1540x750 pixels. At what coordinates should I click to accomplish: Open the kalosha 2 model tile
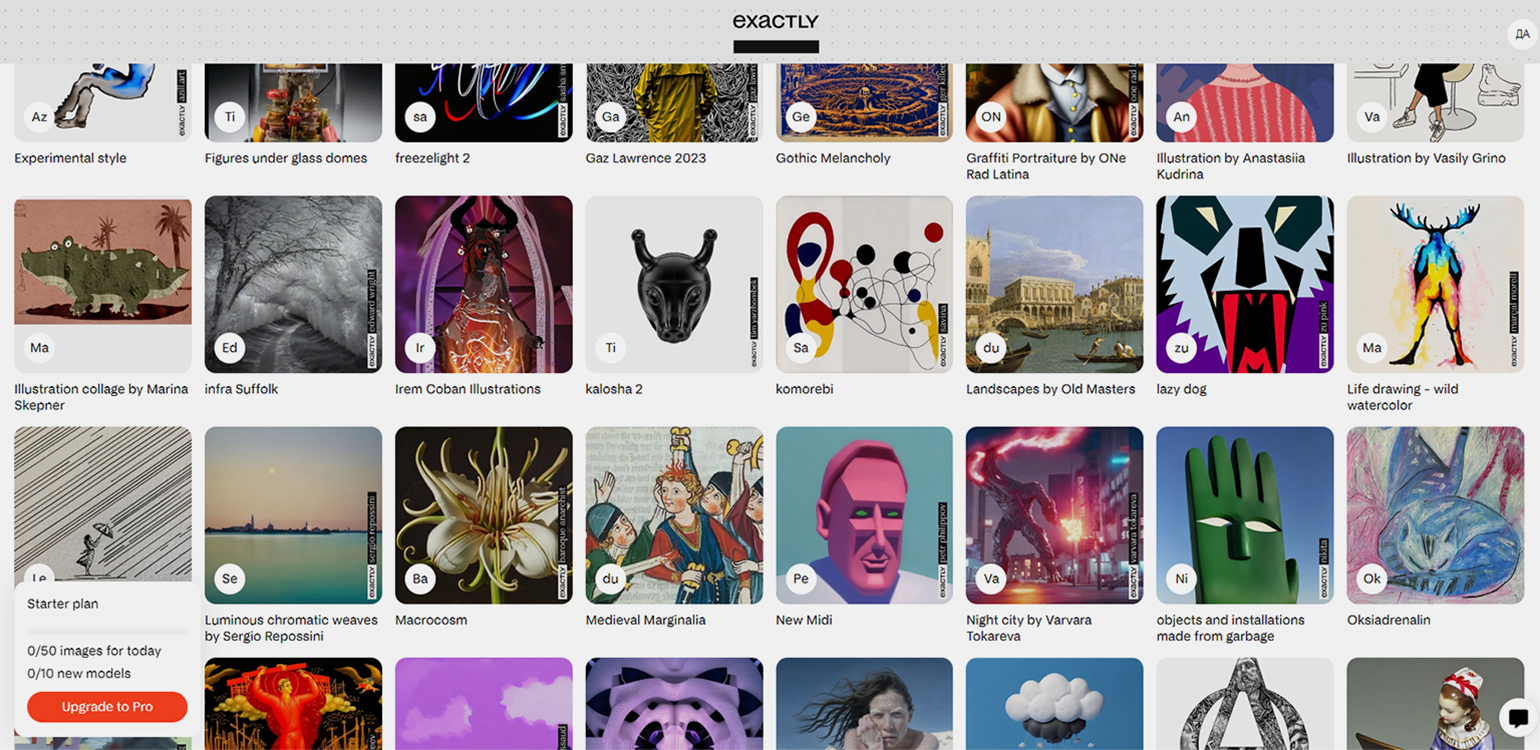673,285
